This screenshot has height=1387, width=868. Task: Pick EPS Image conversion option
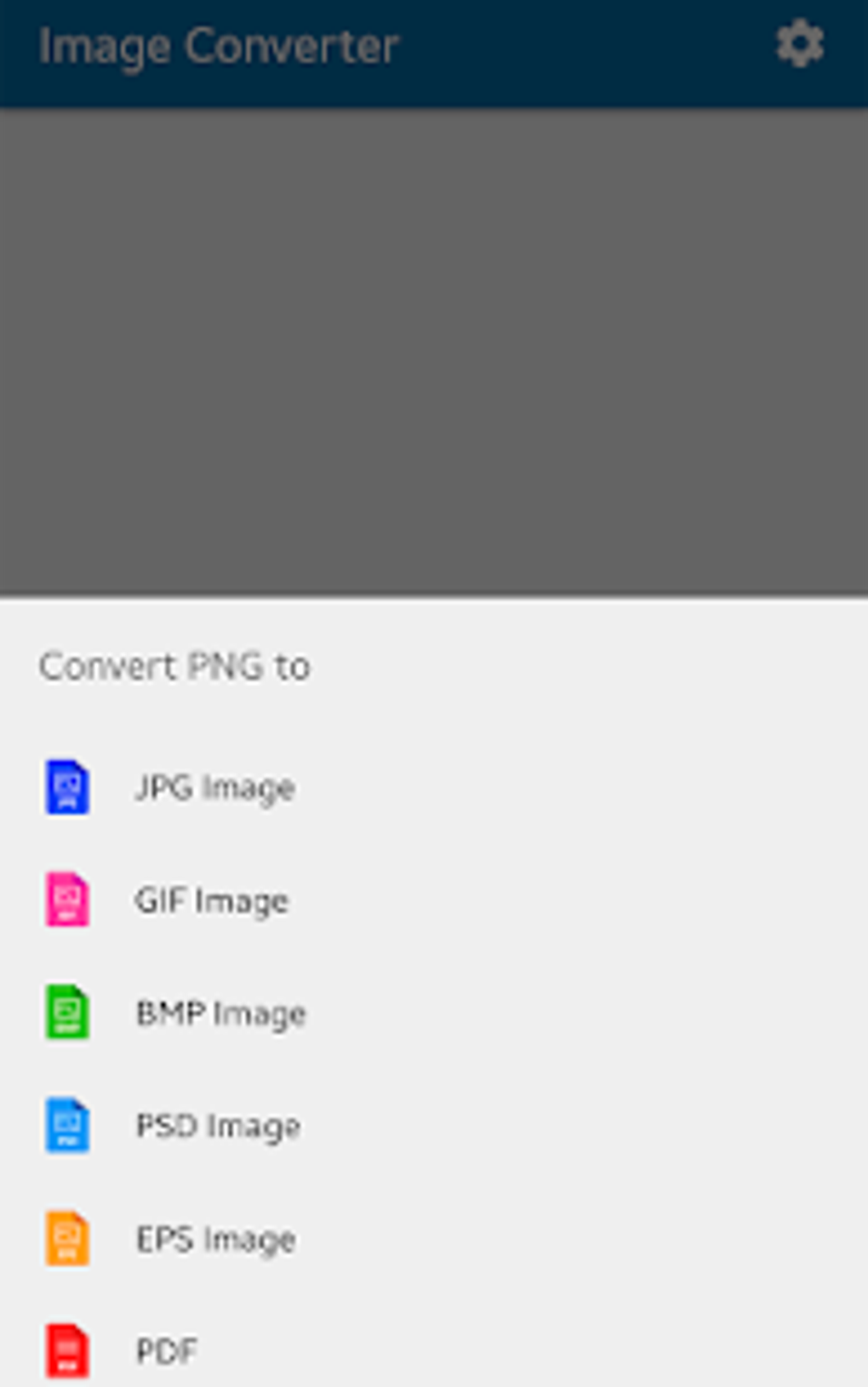[214, 1239]
